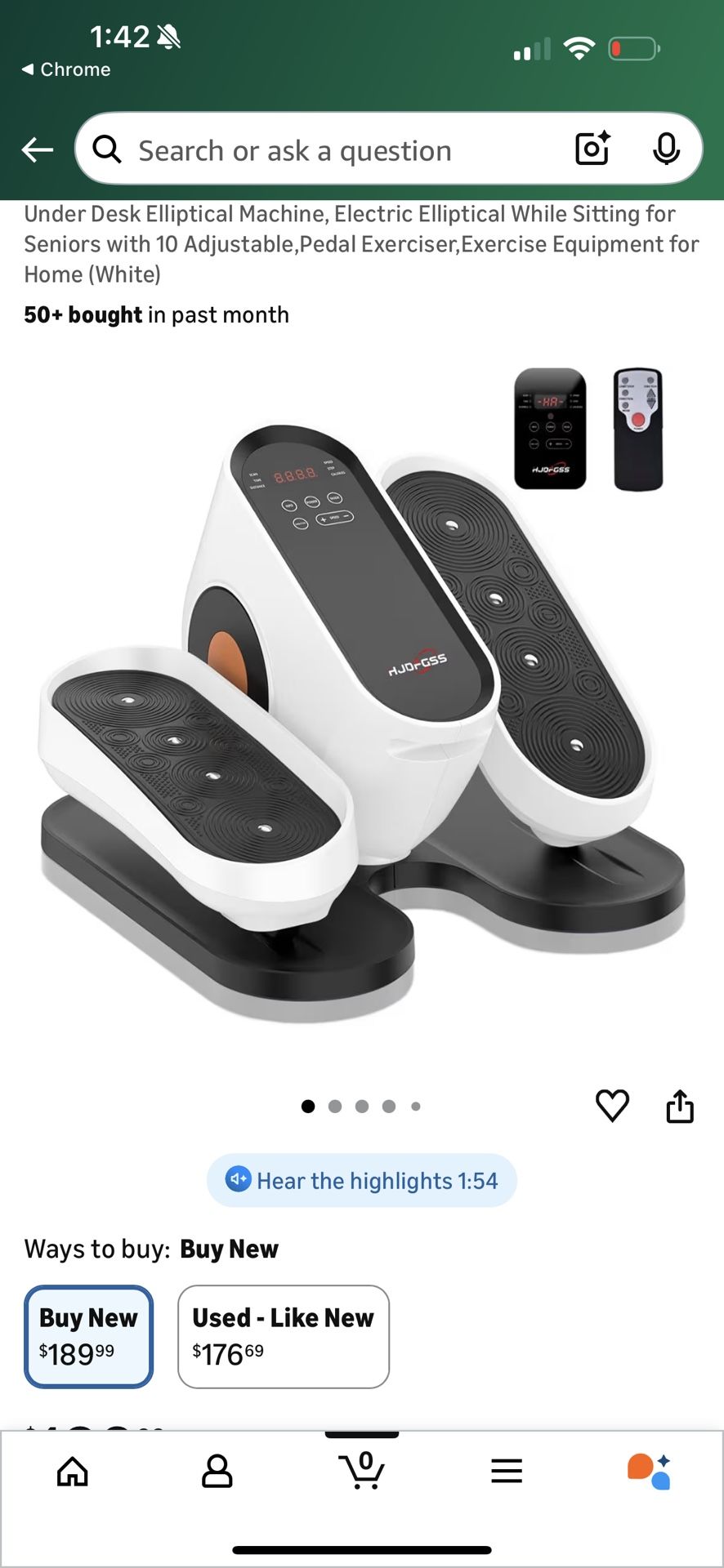Viewport: 724px width, 1568px height.
Task: Start voice search using the microphone icon
Action: point(668,149)
